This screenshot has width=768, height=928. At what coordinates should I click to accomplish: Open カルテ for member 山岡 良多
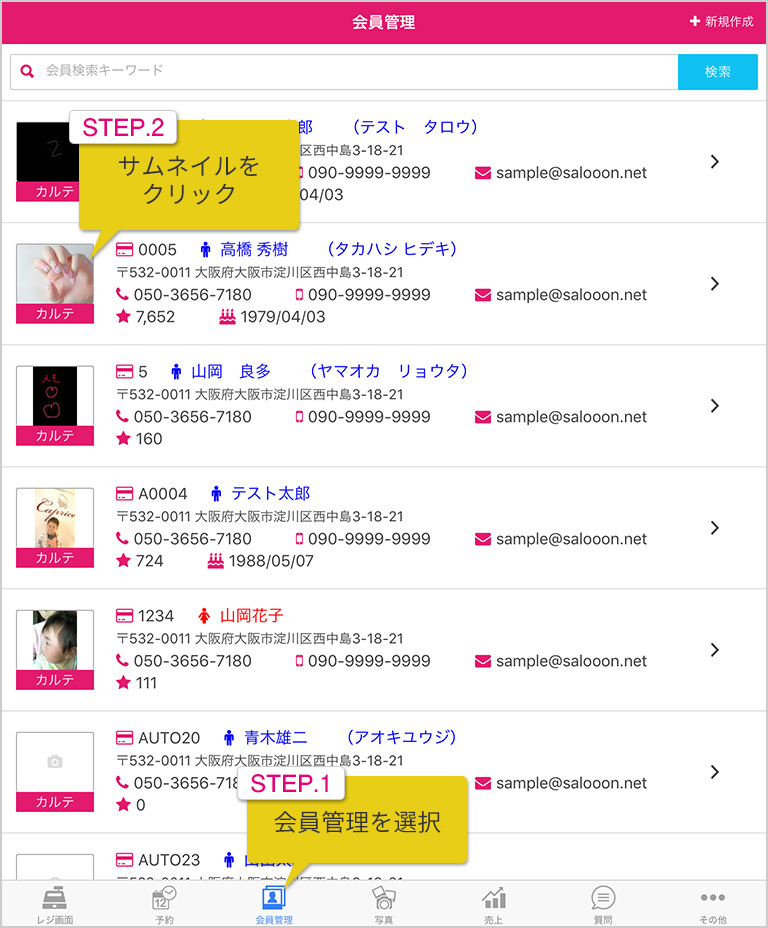(x=55, y=436)
